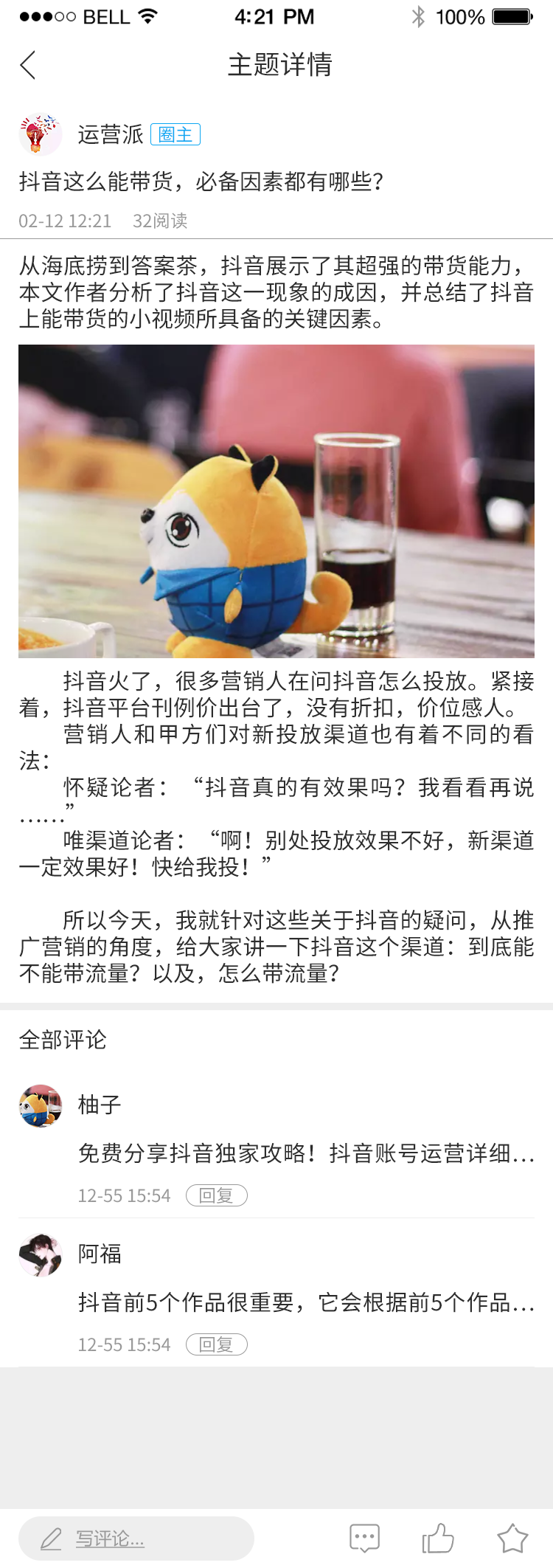
Task: Open 阿福's profile avatar
Action: (x=41, y=1254)
